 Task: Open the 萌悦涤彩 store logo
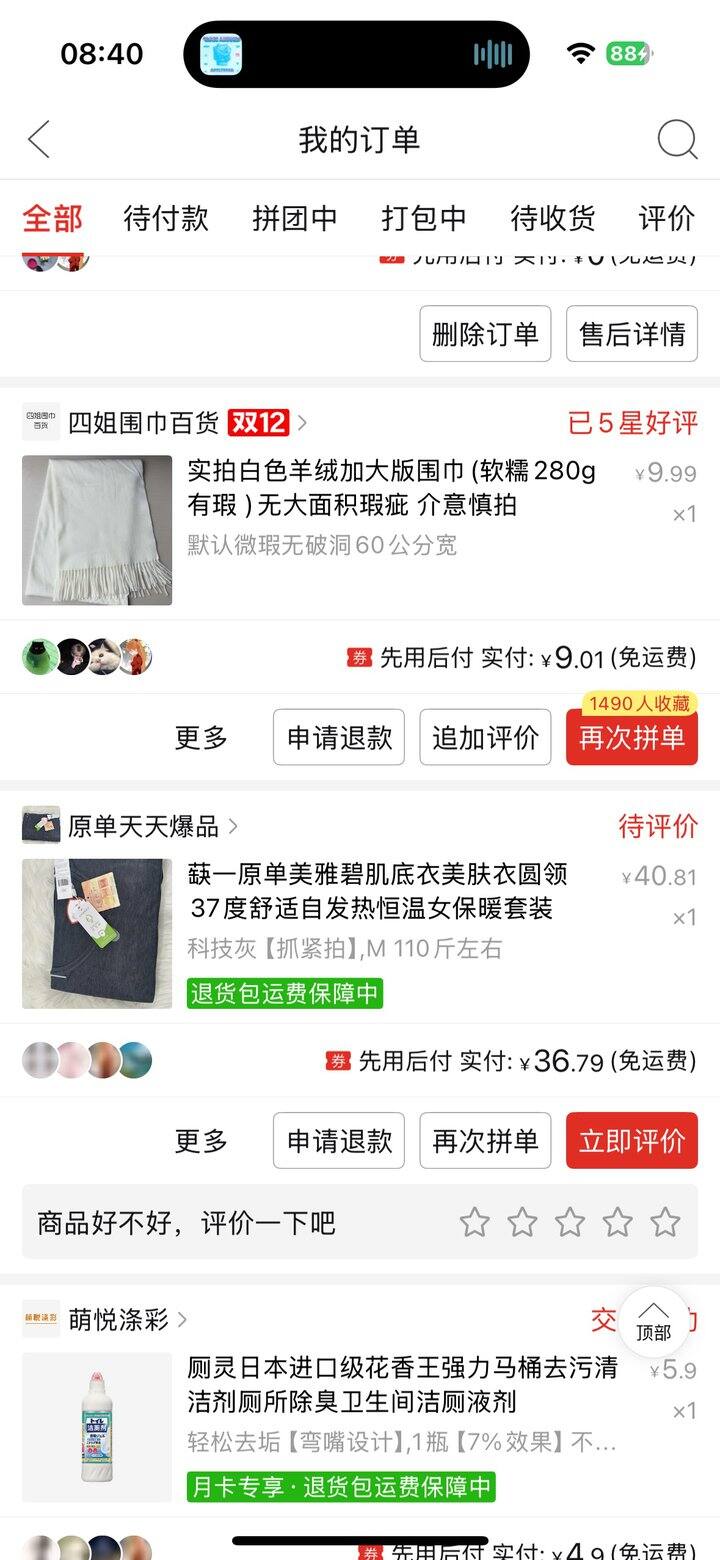pyautogui.click(x=39, y=1320)
